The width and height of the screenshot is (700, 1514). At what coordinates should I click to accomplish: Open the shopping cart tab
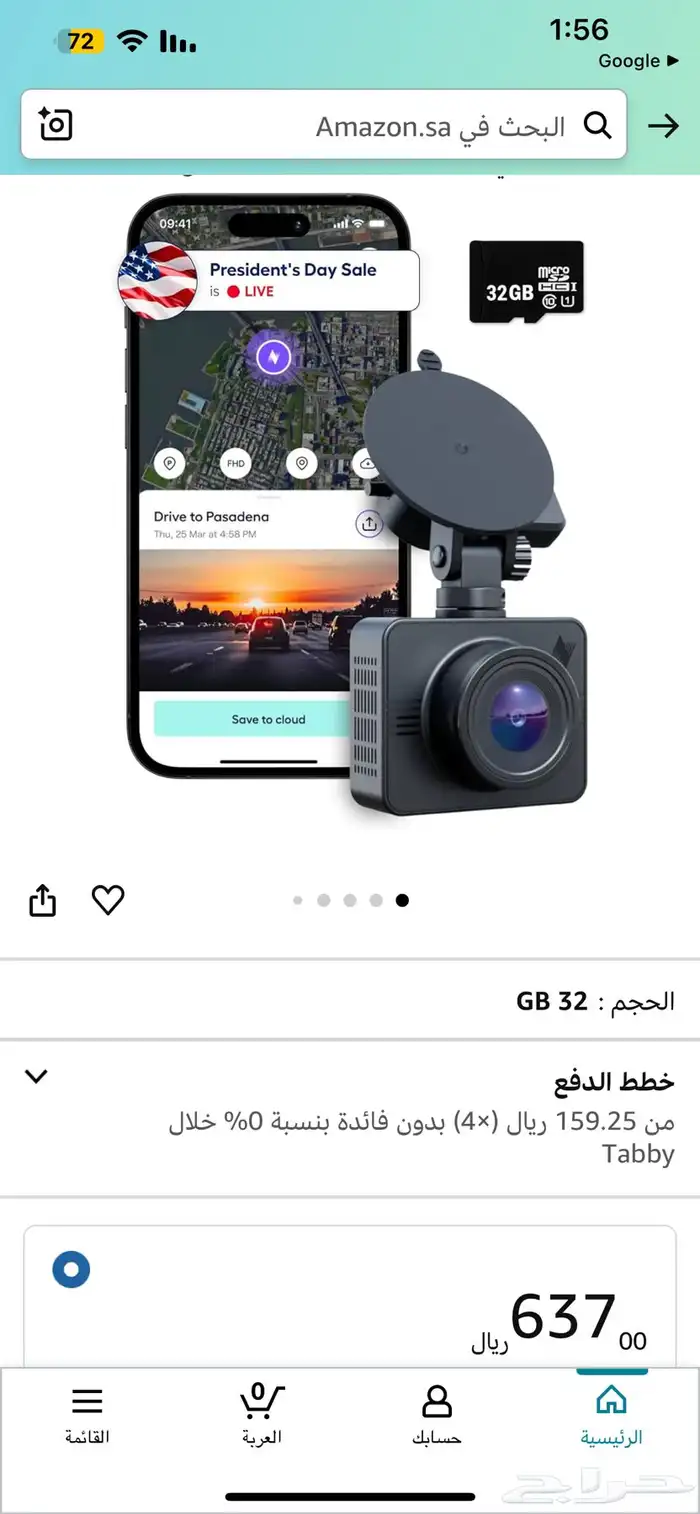pos(262,1414)
